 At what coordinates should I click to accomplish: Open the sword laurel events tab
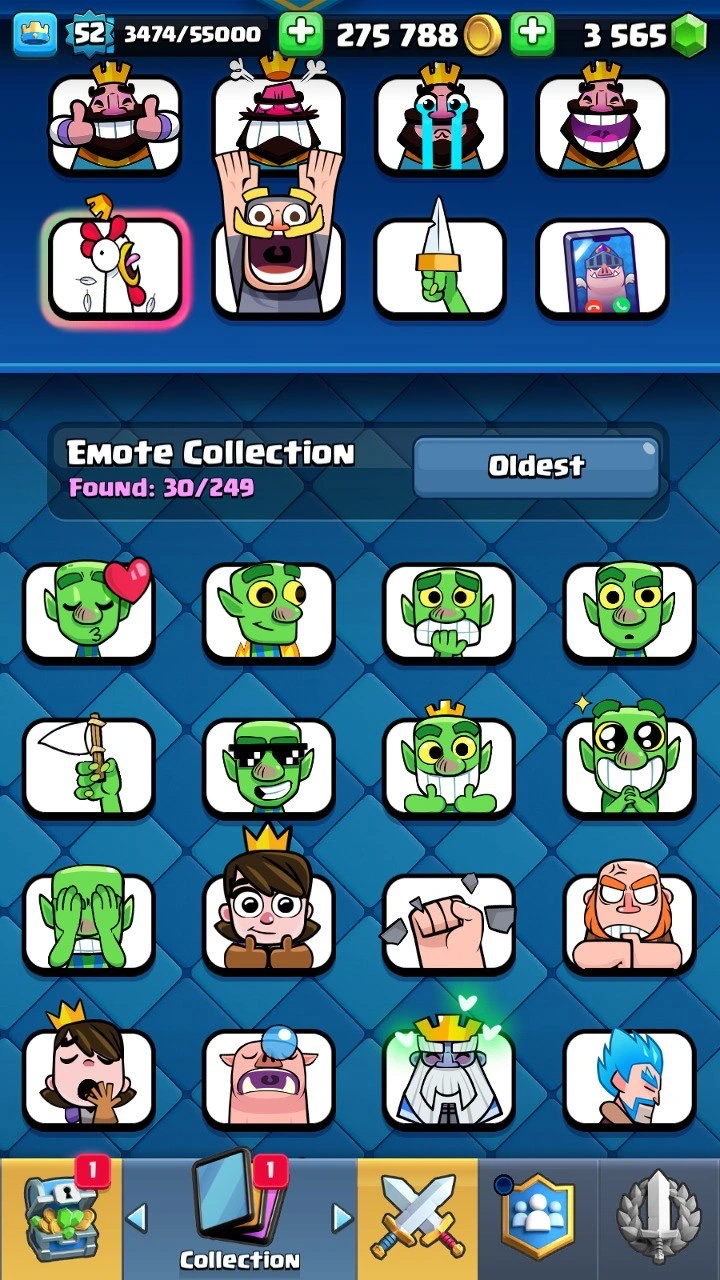point(659,1220)
